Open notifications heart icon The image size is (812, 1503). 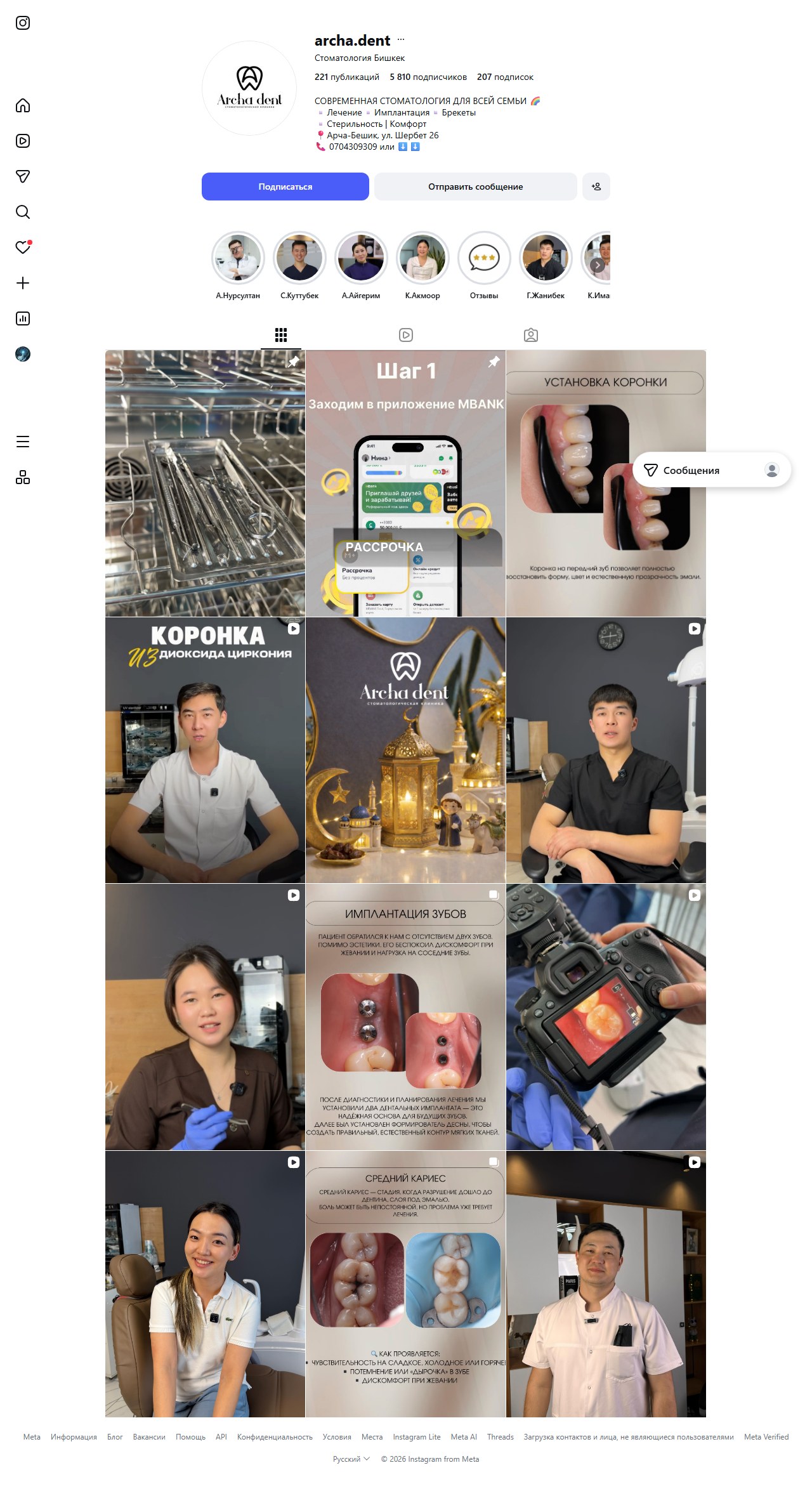click(23, 247)
